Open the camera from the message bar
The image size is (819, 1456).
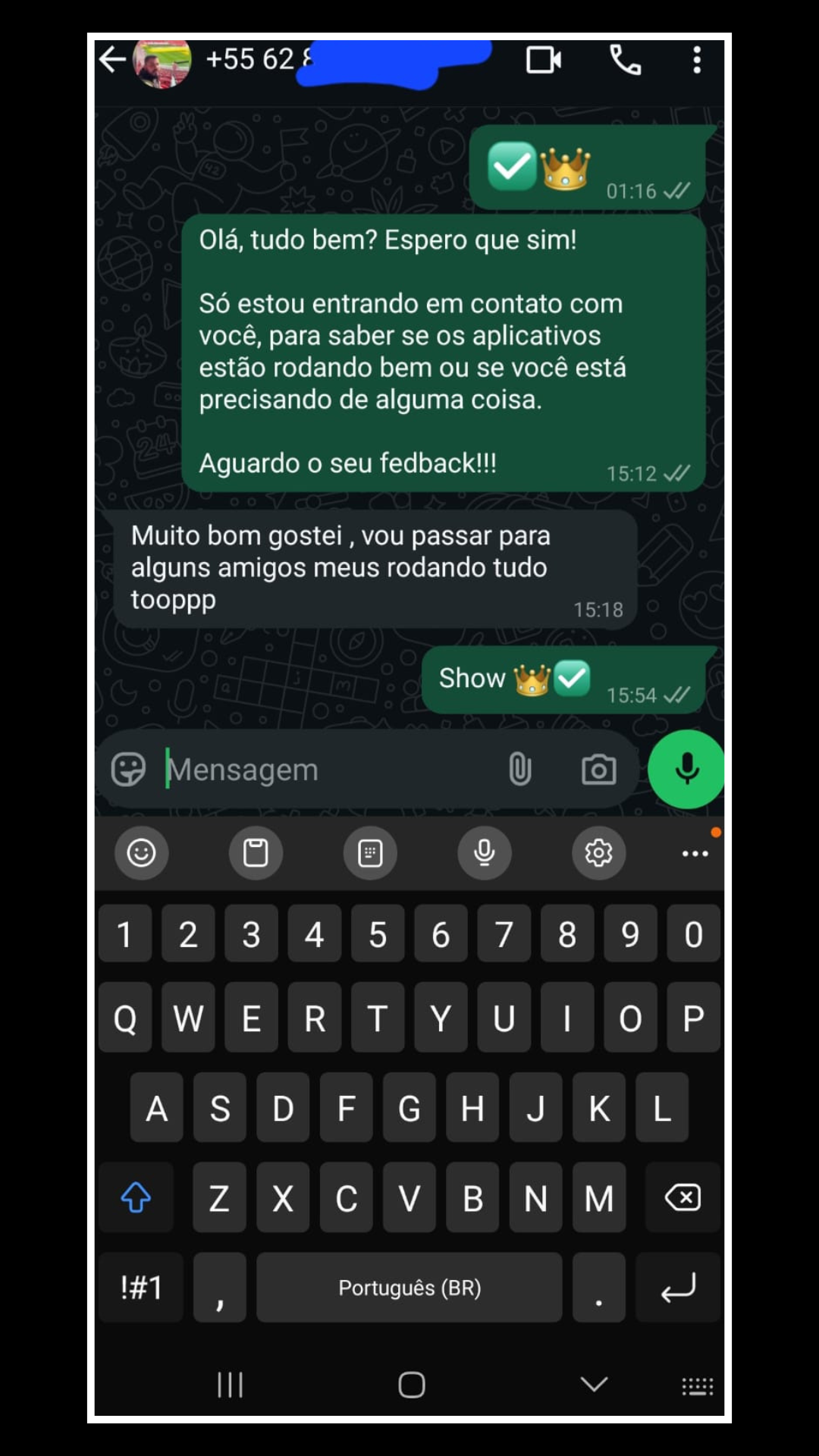point(598,770)
